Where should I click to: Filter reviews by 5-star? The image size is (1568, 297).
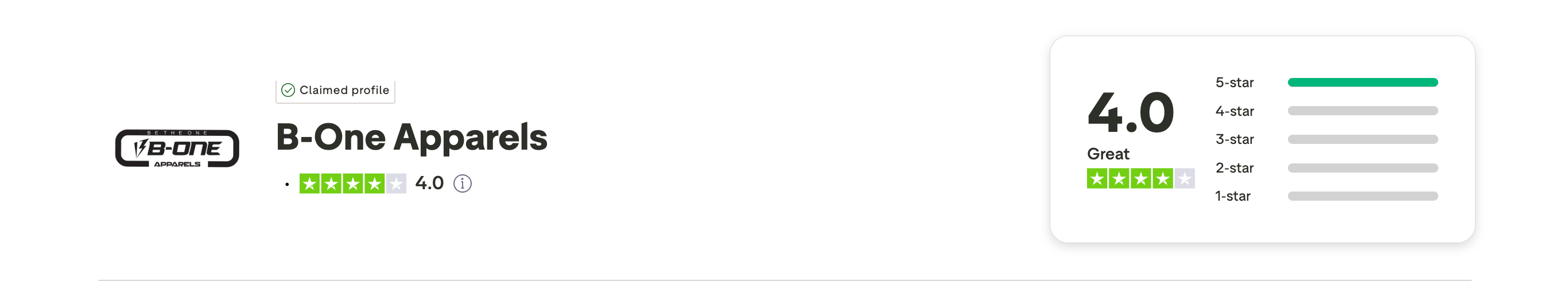(x=1326, y=83)
